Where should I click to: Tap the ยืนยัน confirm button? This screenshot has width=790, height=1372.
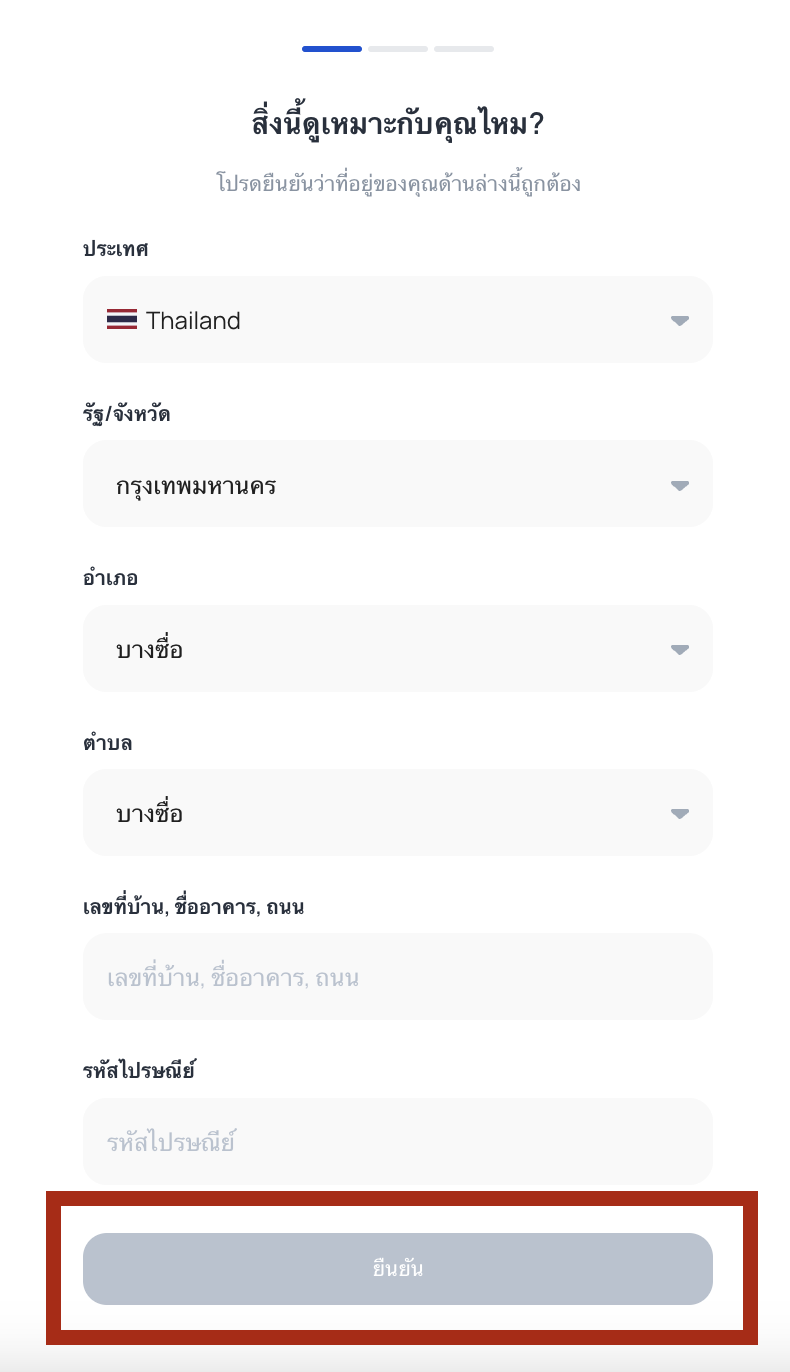(x=397, y=1269)
